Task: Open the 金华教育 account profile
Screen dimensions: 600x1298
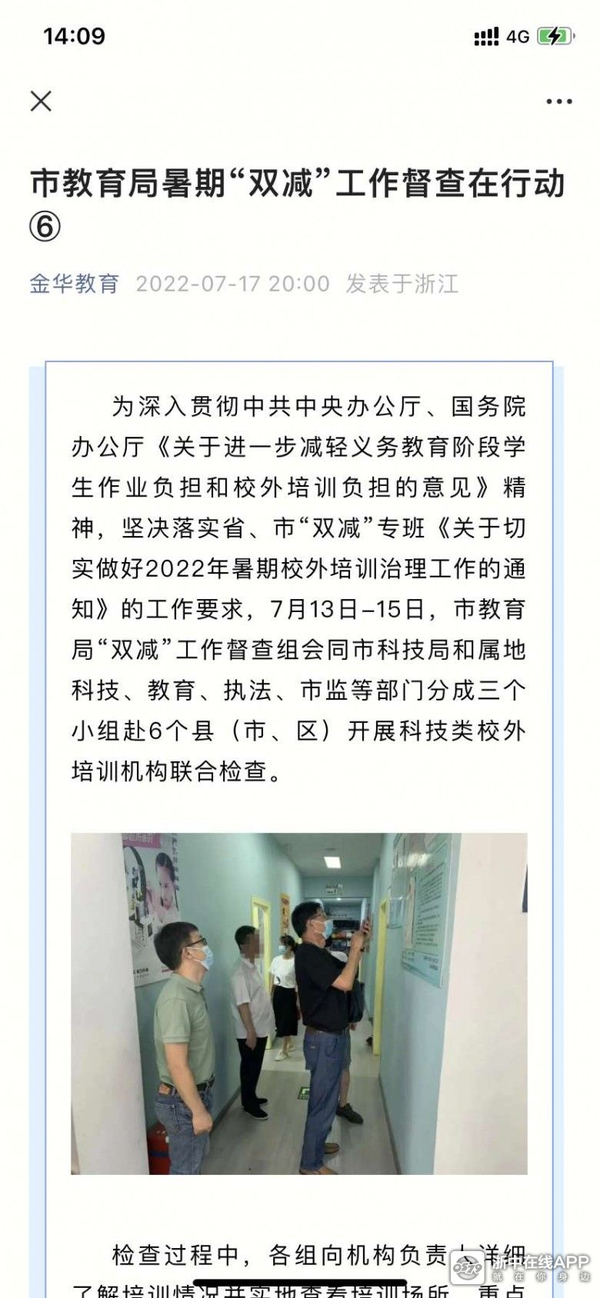Action: pos(74,283)
